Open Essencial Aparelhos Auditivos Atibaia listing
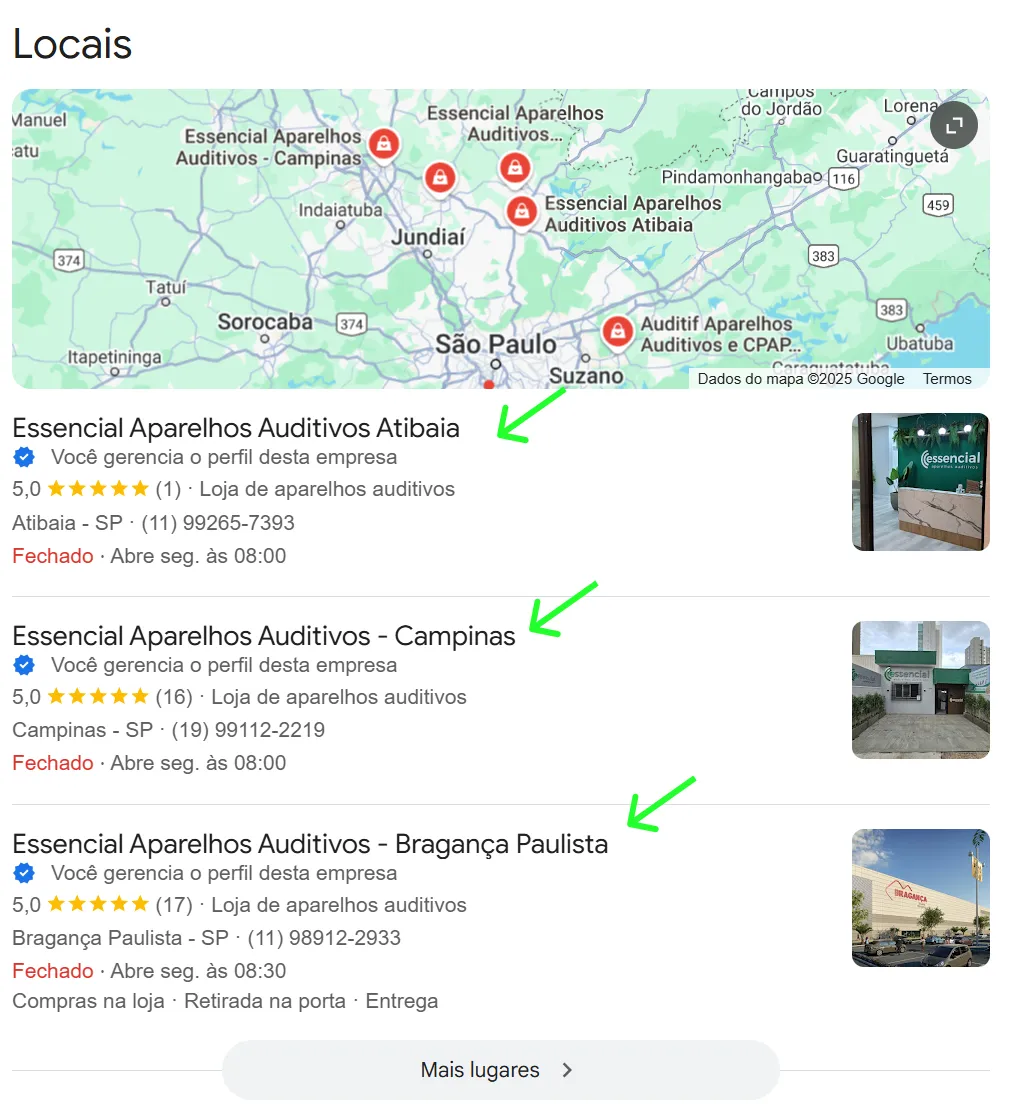This screenshot has width=1025, height=1110. click(x=236, y=428)
